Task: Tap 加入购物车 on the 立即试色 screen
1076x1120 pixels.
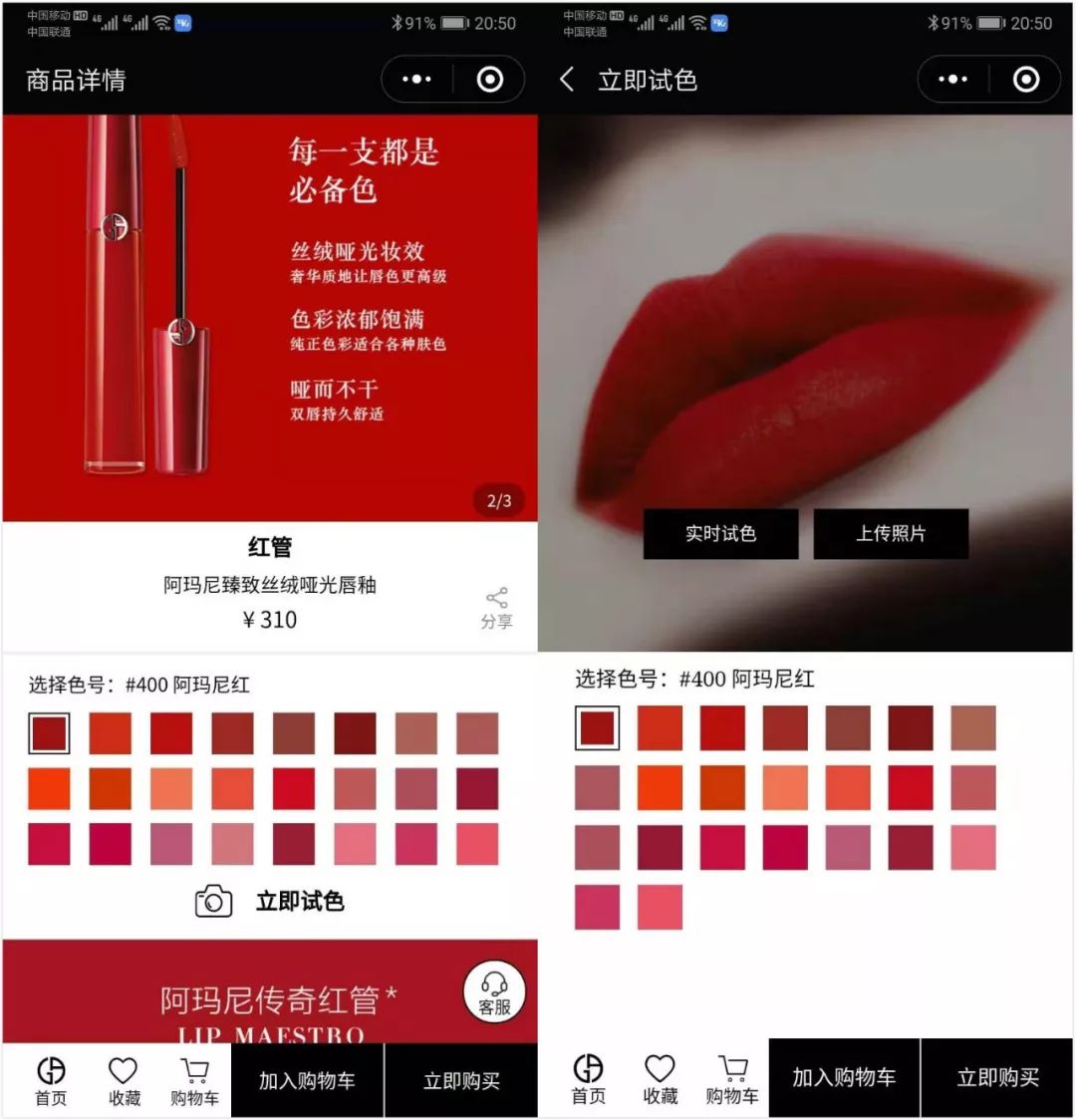Action: click(844, 1077)
